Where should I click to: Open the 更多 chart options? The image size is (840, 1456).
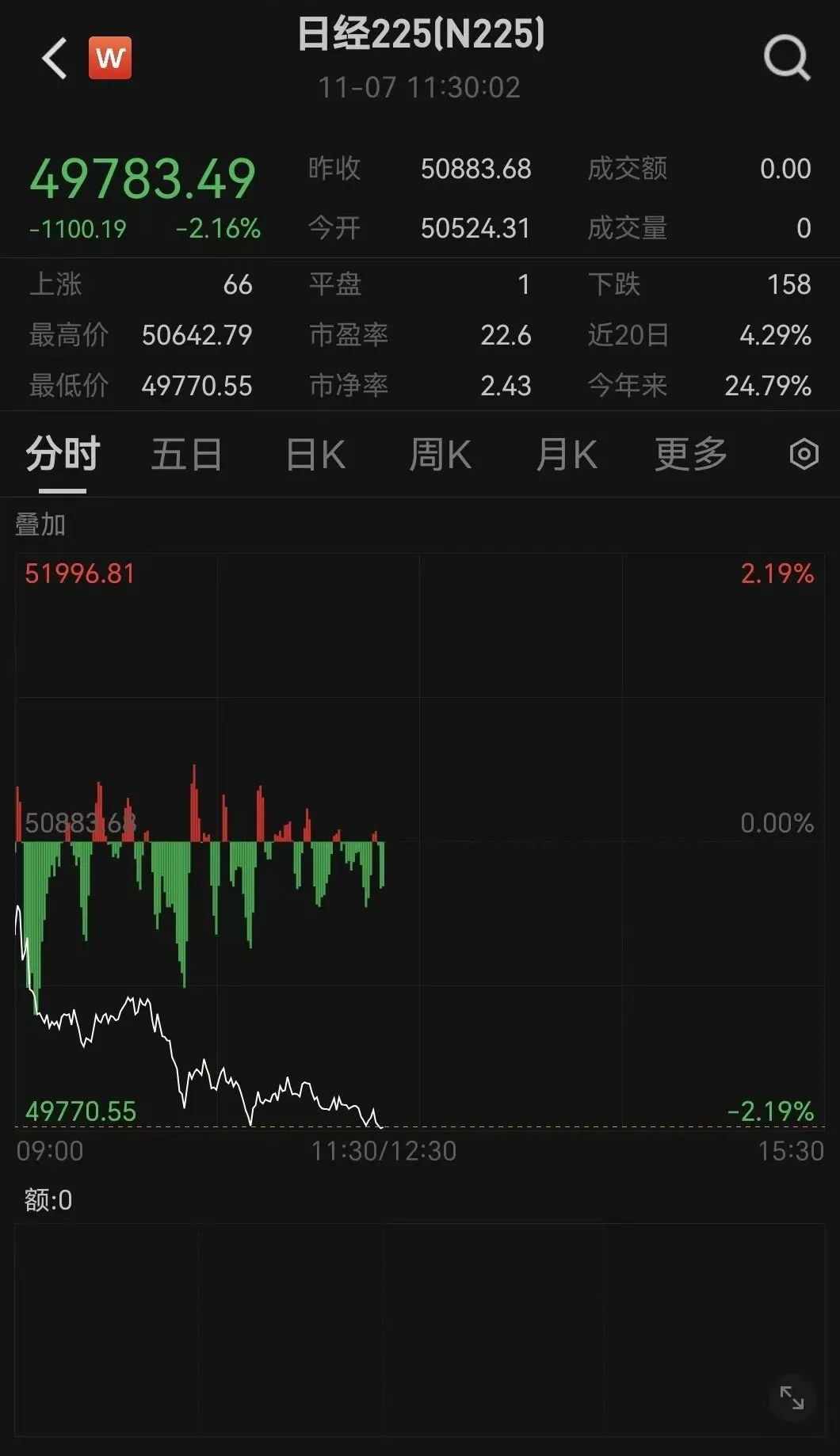click(x=690, y=455)
